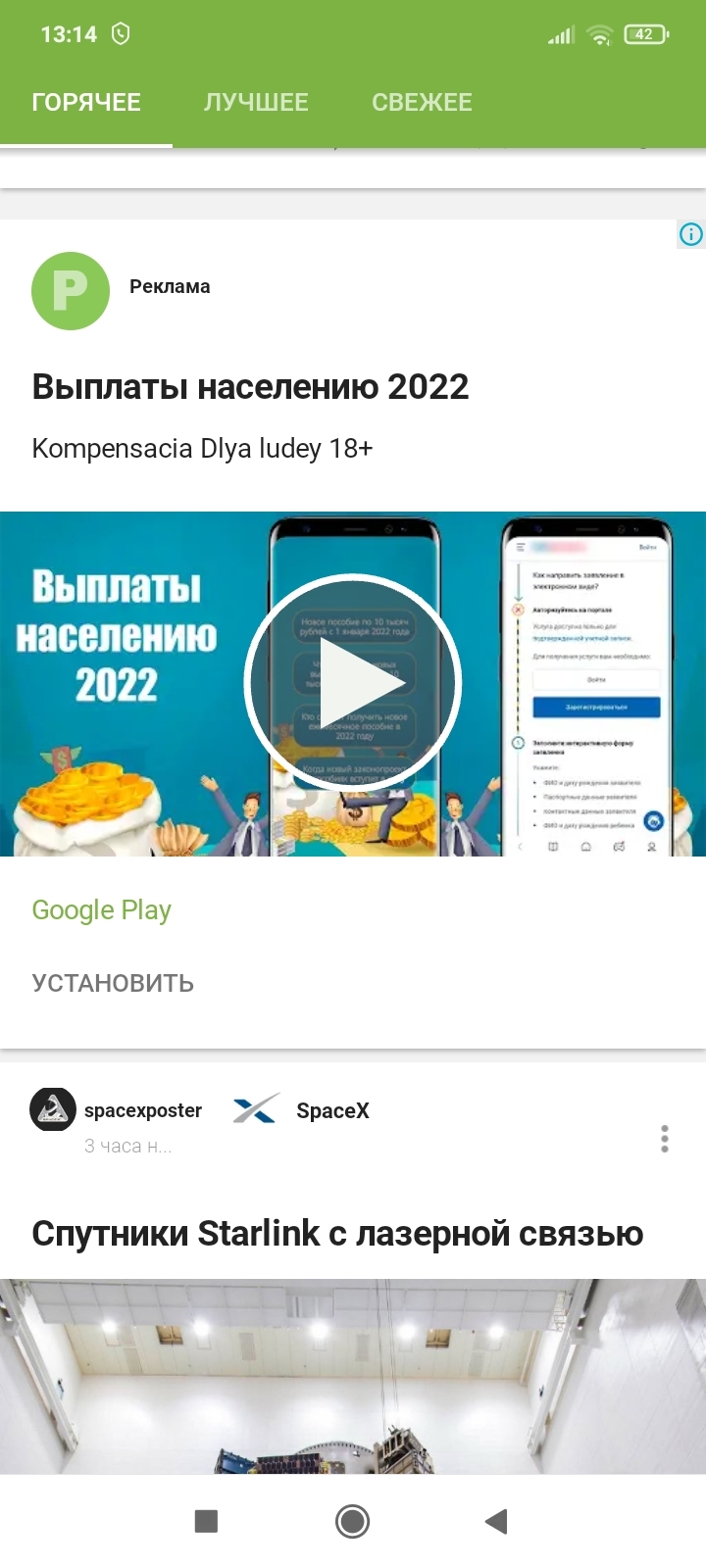
Task: Open the ad info icon
Action: click(x=691, y=234)
